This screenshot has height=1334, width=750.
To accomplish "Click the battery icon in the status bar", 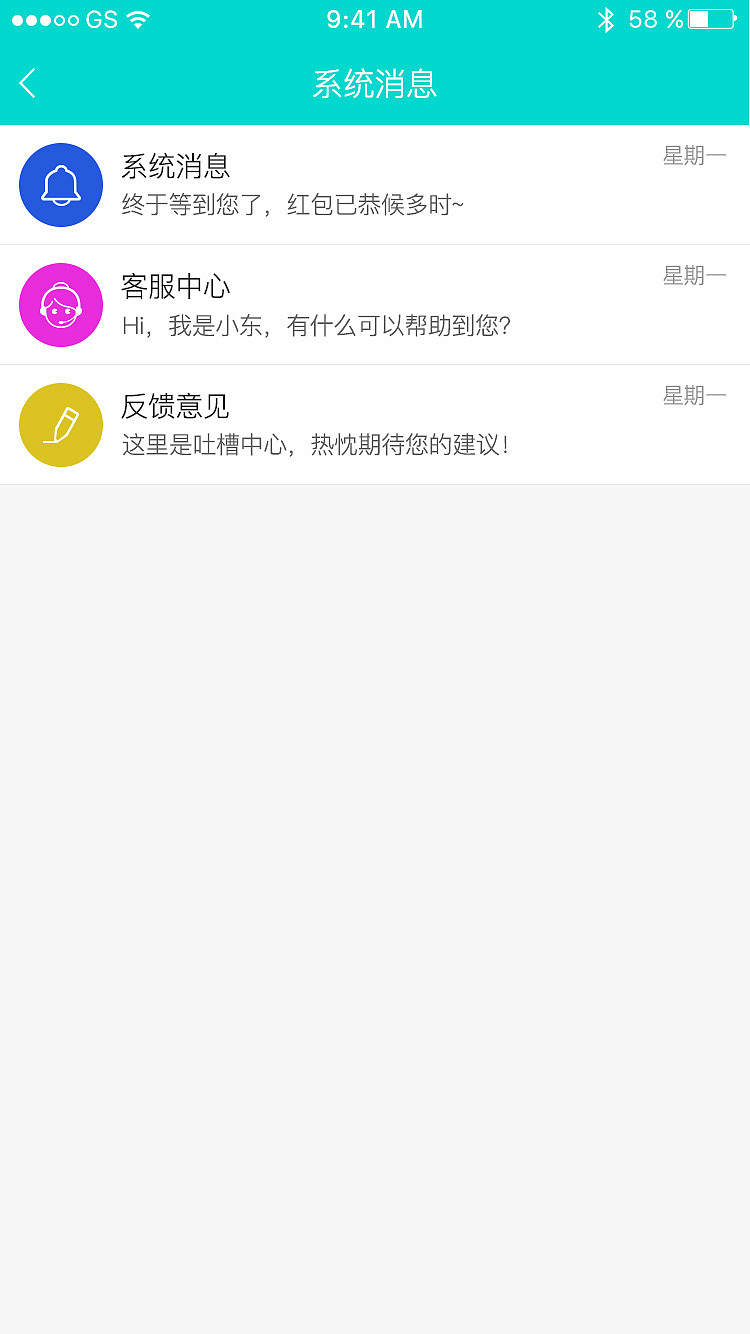I will click(713, 18).
